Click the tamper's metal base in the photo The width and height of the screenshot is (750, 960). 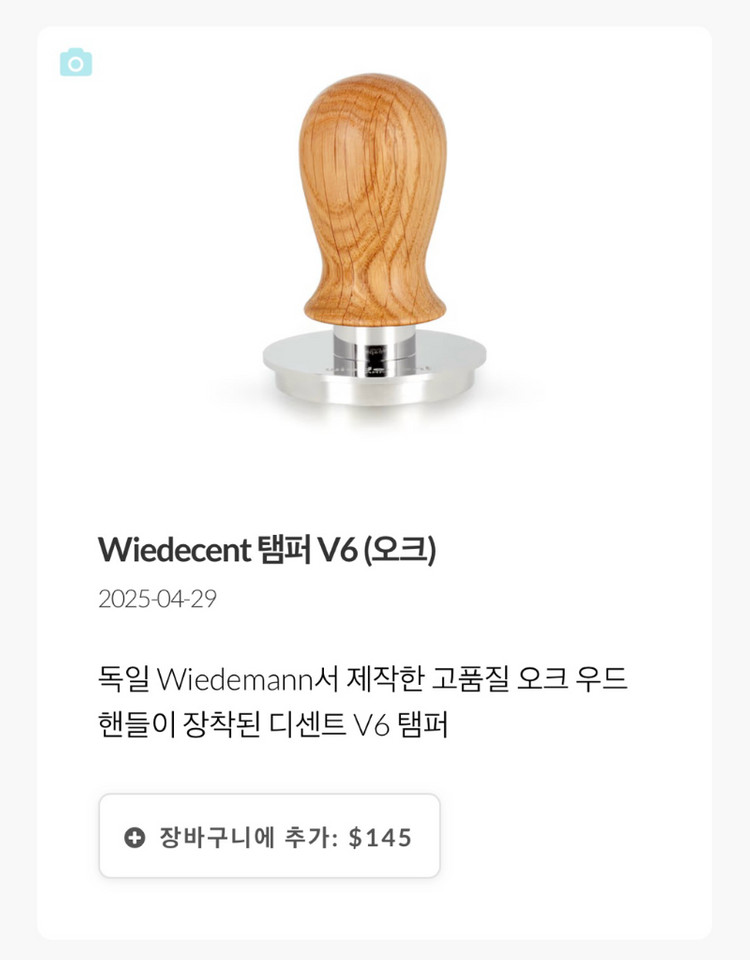[375, 370]
